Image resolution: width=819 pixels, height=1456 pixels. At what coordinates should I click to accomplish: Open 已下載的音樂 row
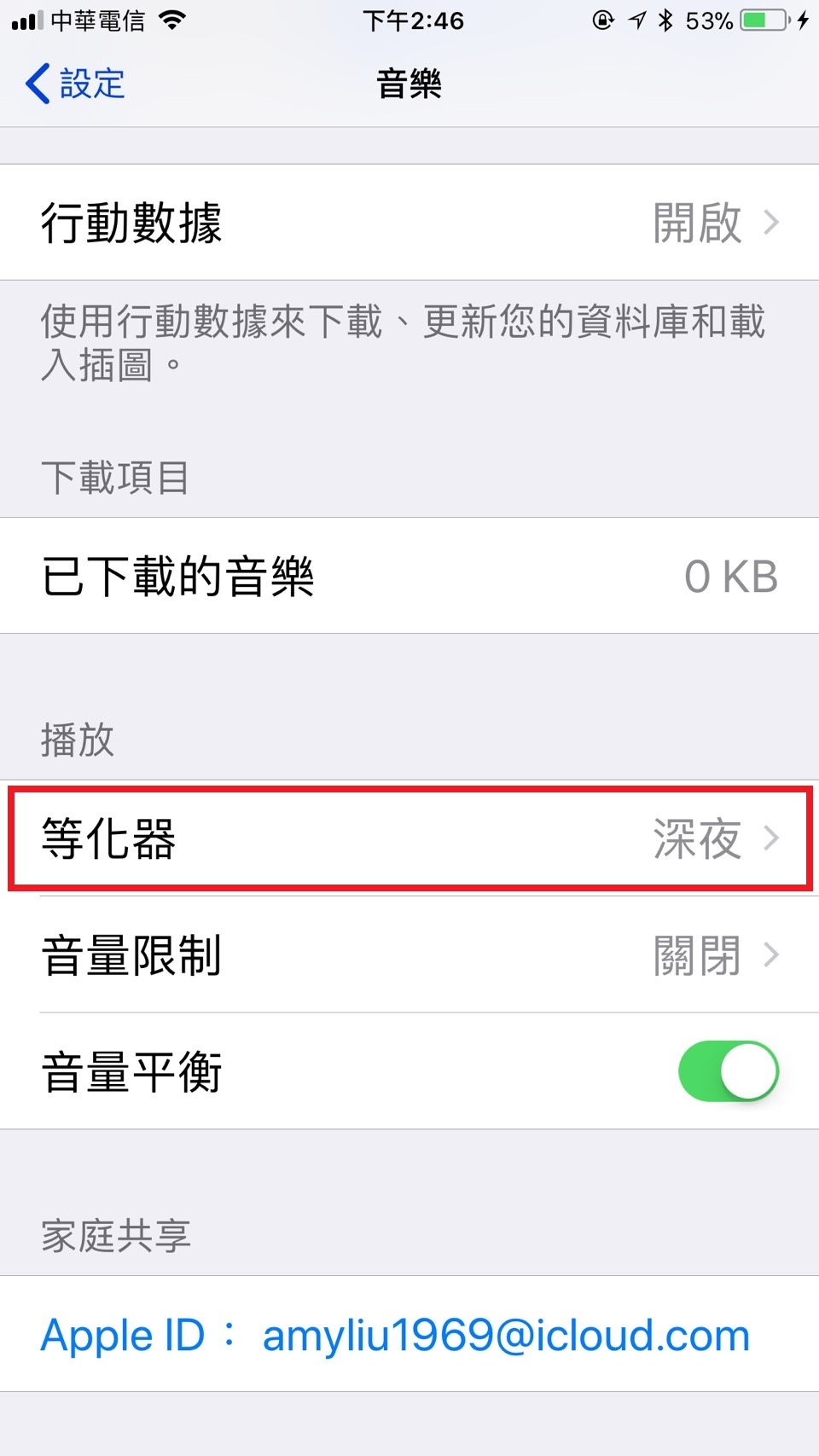409,576
